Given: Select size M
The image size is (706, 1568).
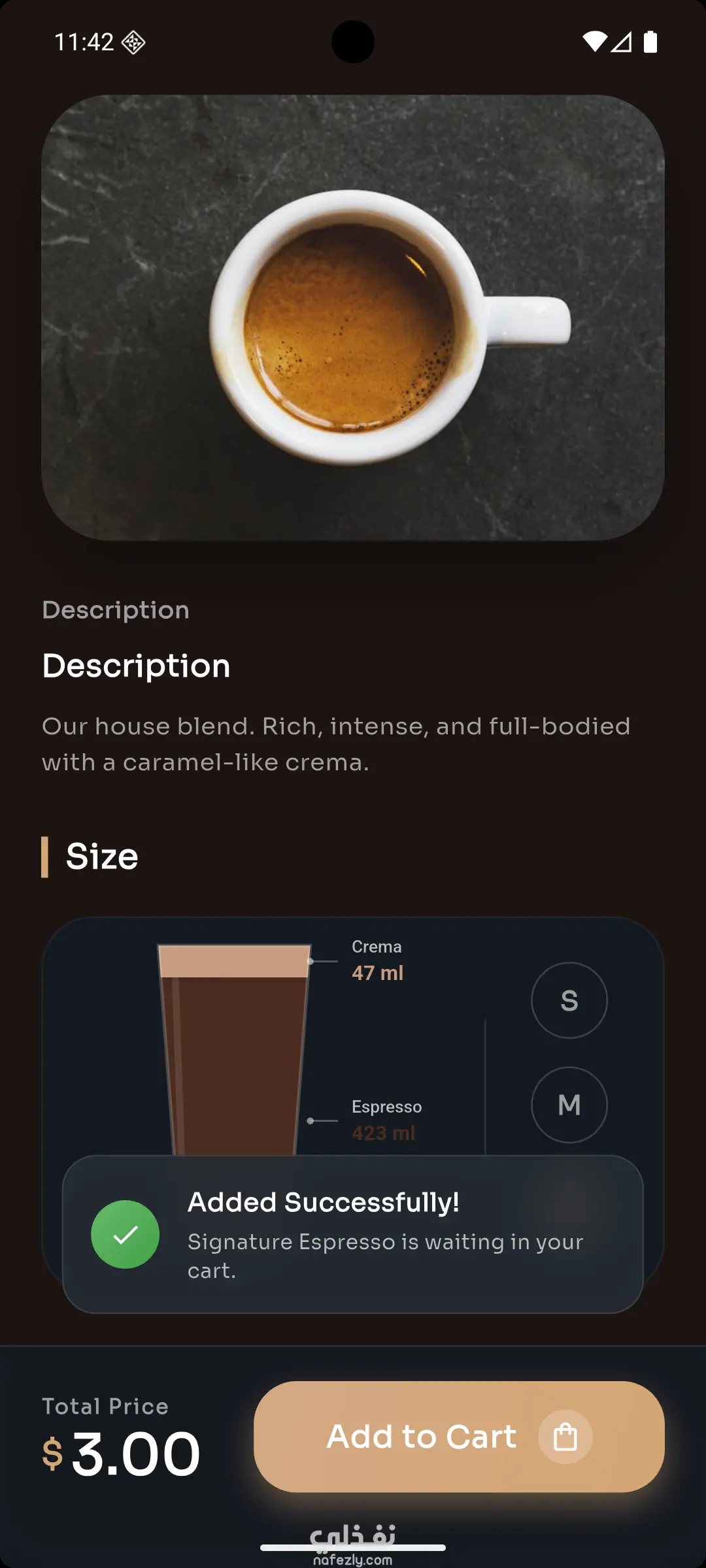Looking at the screenshot, I should pyautogui.click(x=569, y=1105).
